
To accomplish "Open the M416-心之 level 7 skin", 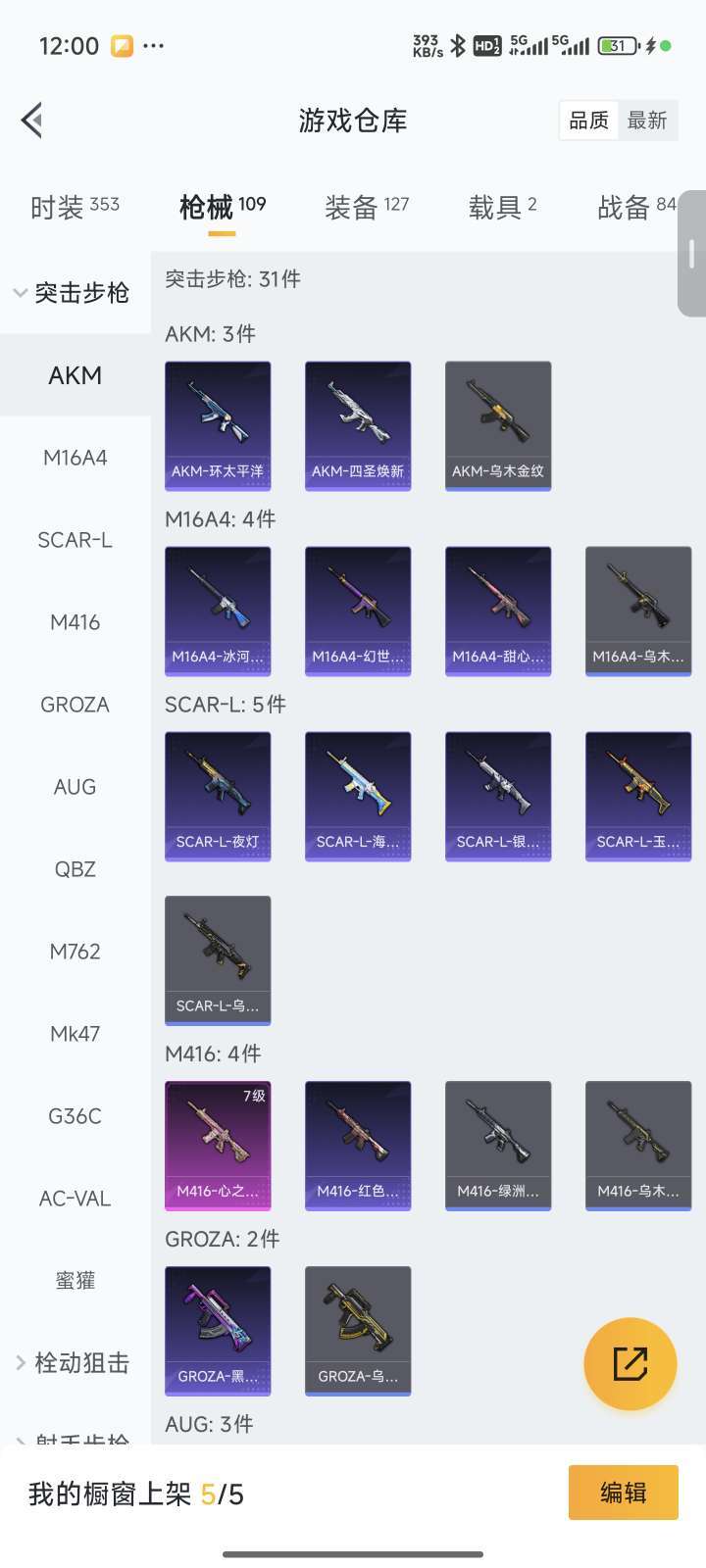I will [x=218, y=1146].
